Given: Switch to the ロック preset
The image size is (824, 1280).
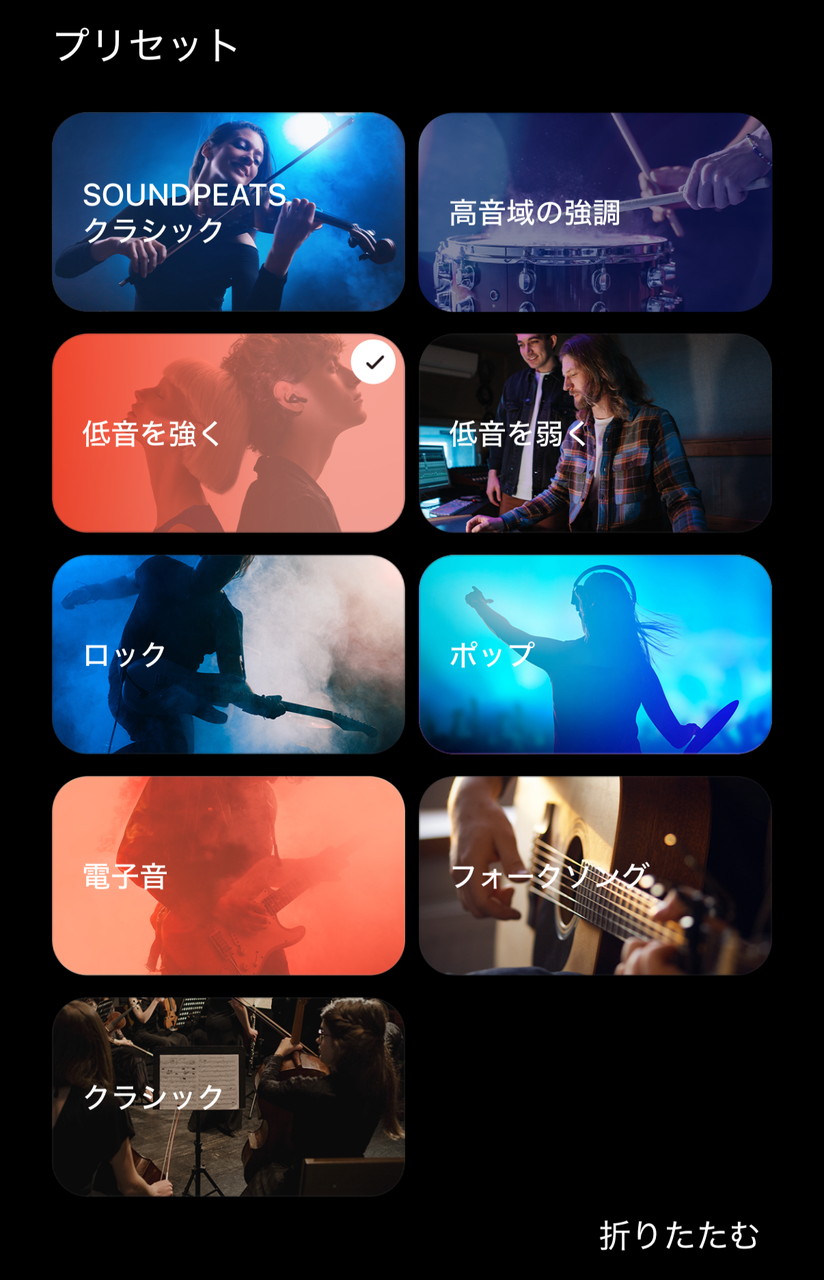Looking at the screenshot, I should pos(228,654).
